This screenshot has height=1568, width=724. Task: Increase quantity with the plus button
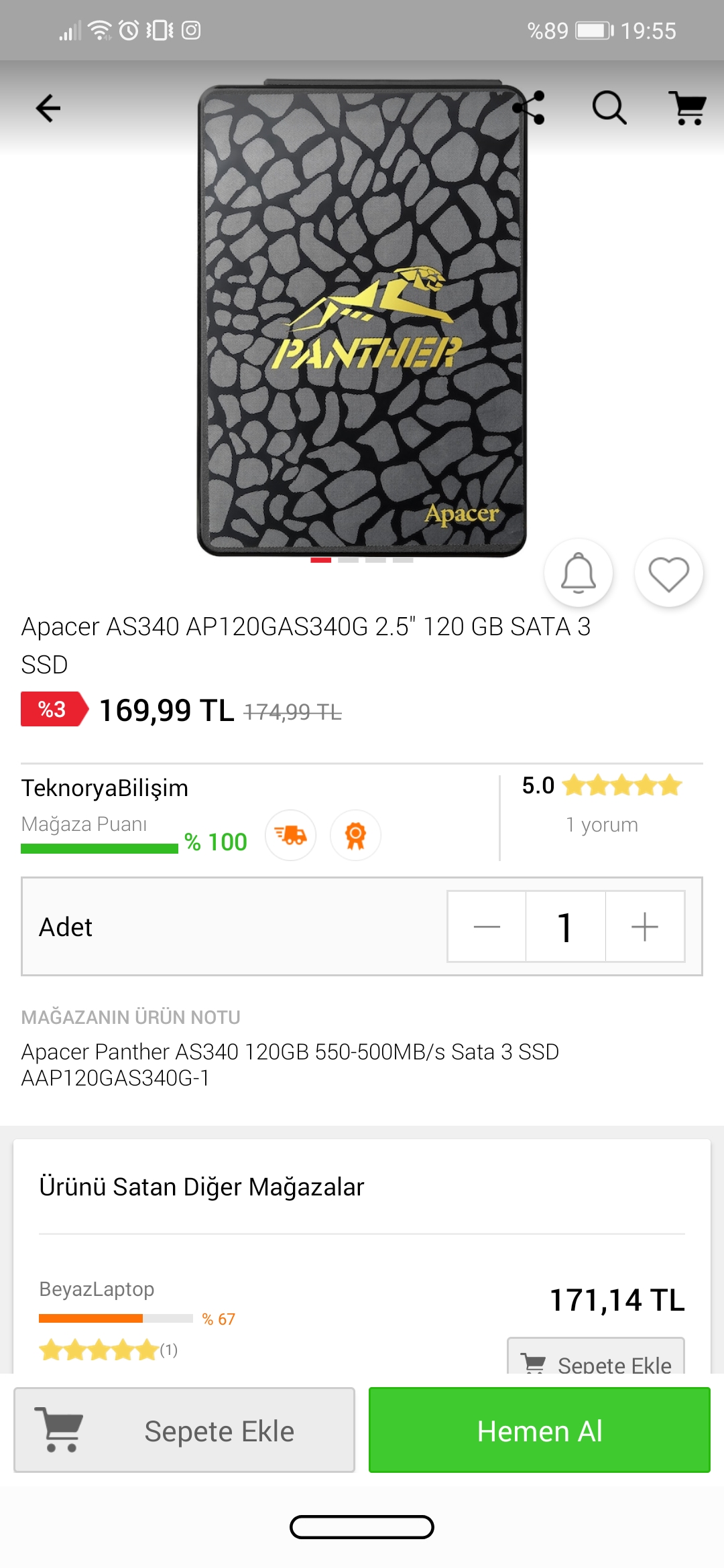point(645,927)
